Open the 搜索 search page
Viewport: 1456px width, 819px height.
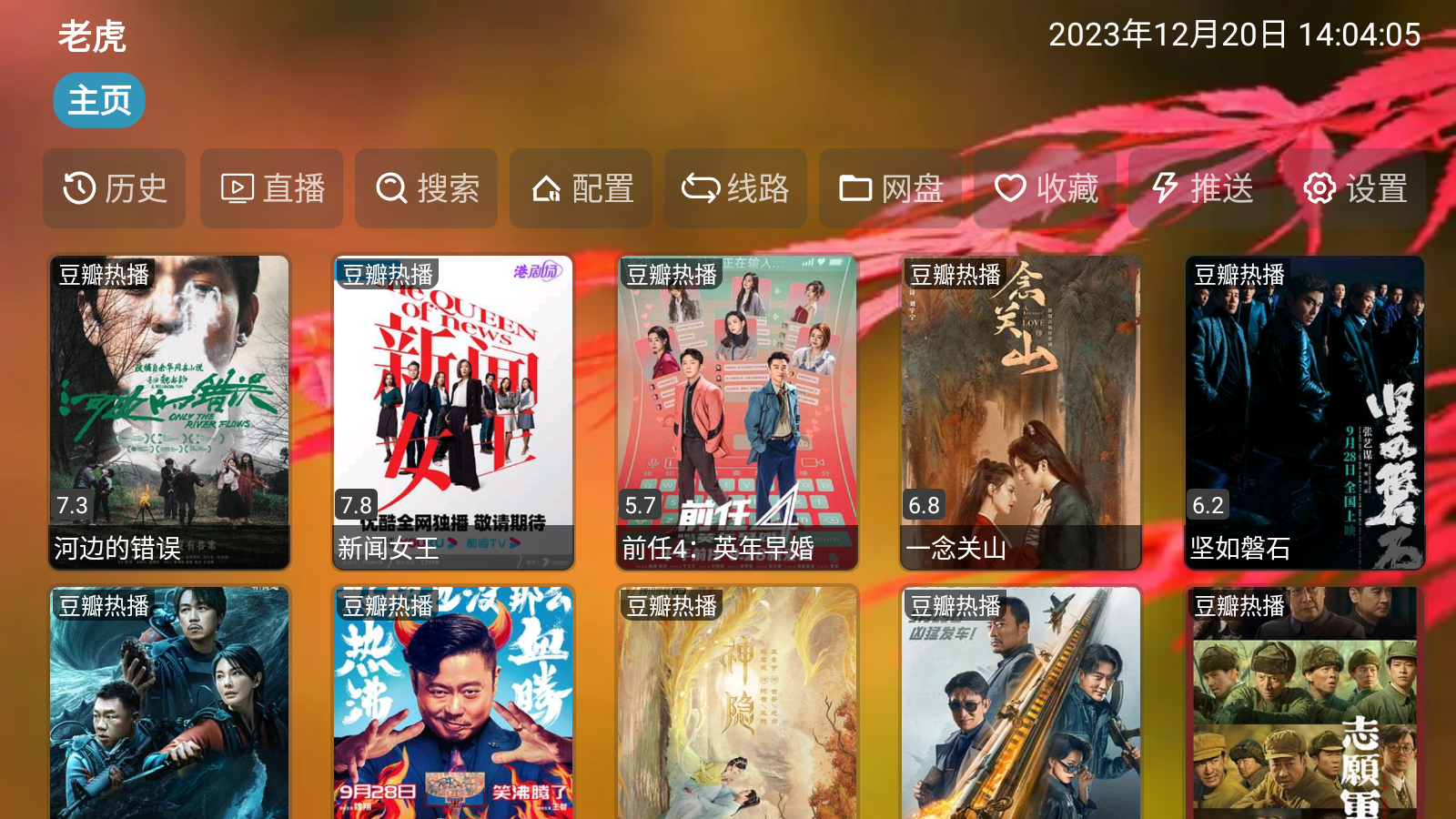tap(427, 188)
